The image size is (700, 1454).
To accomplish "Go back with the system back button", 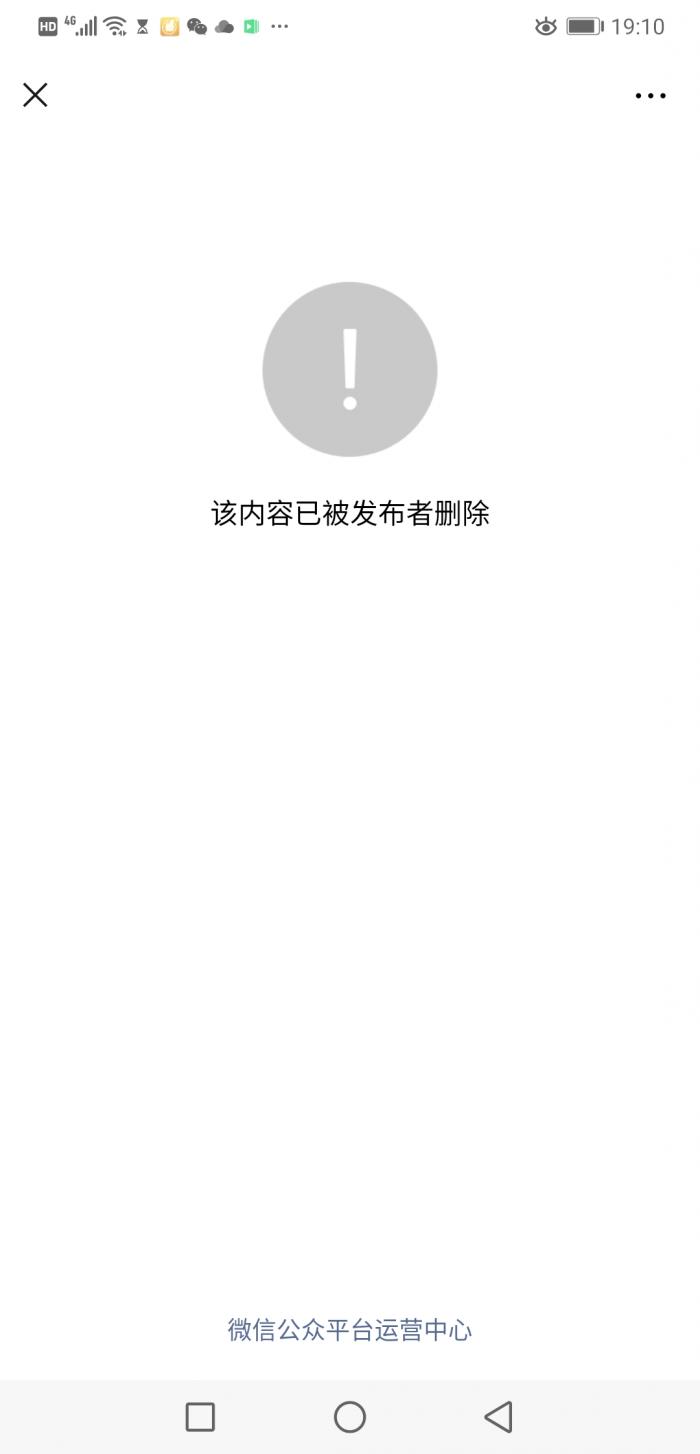I will [x=498, y=1416].
